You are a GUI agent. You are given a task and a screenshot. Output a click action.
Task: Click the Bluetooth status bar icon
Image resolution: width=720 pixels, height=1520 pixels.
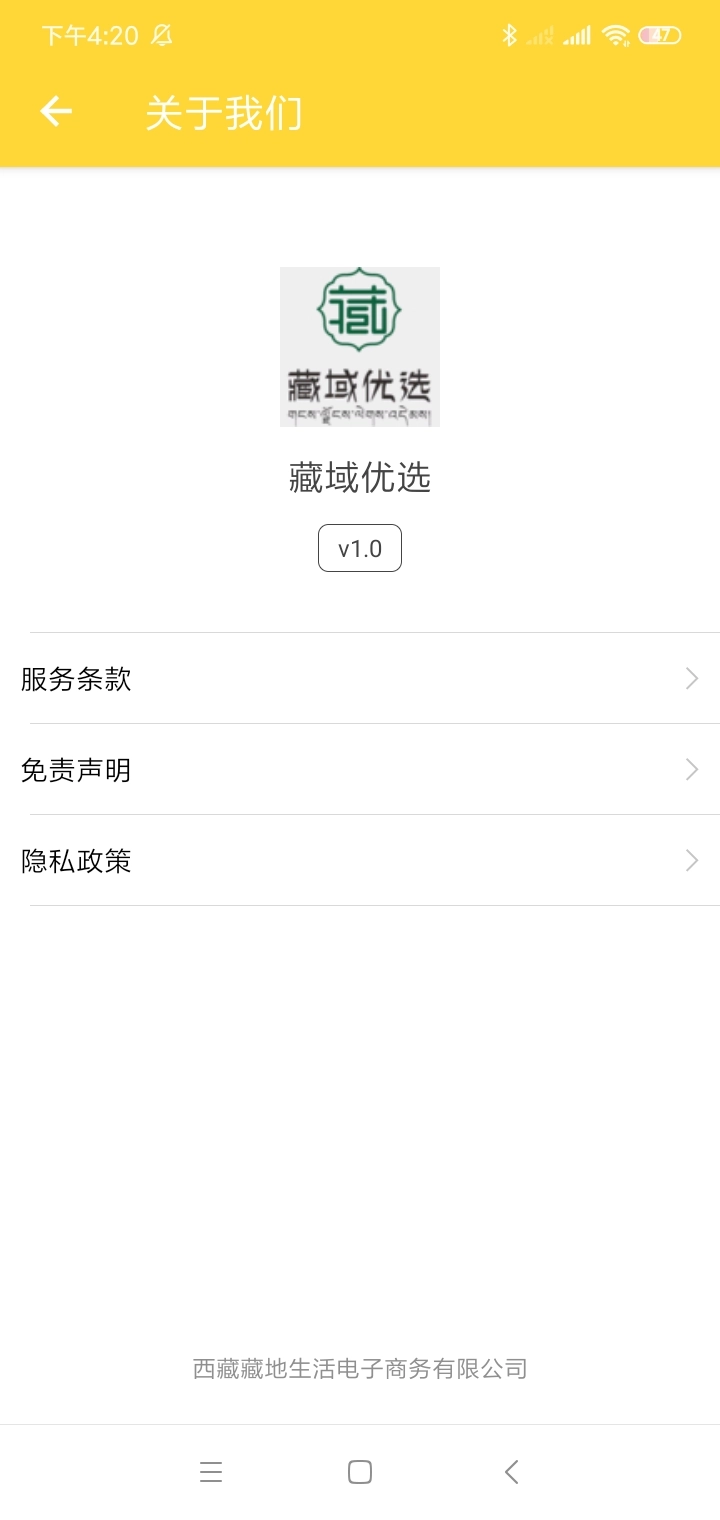(x=510, y=35)
